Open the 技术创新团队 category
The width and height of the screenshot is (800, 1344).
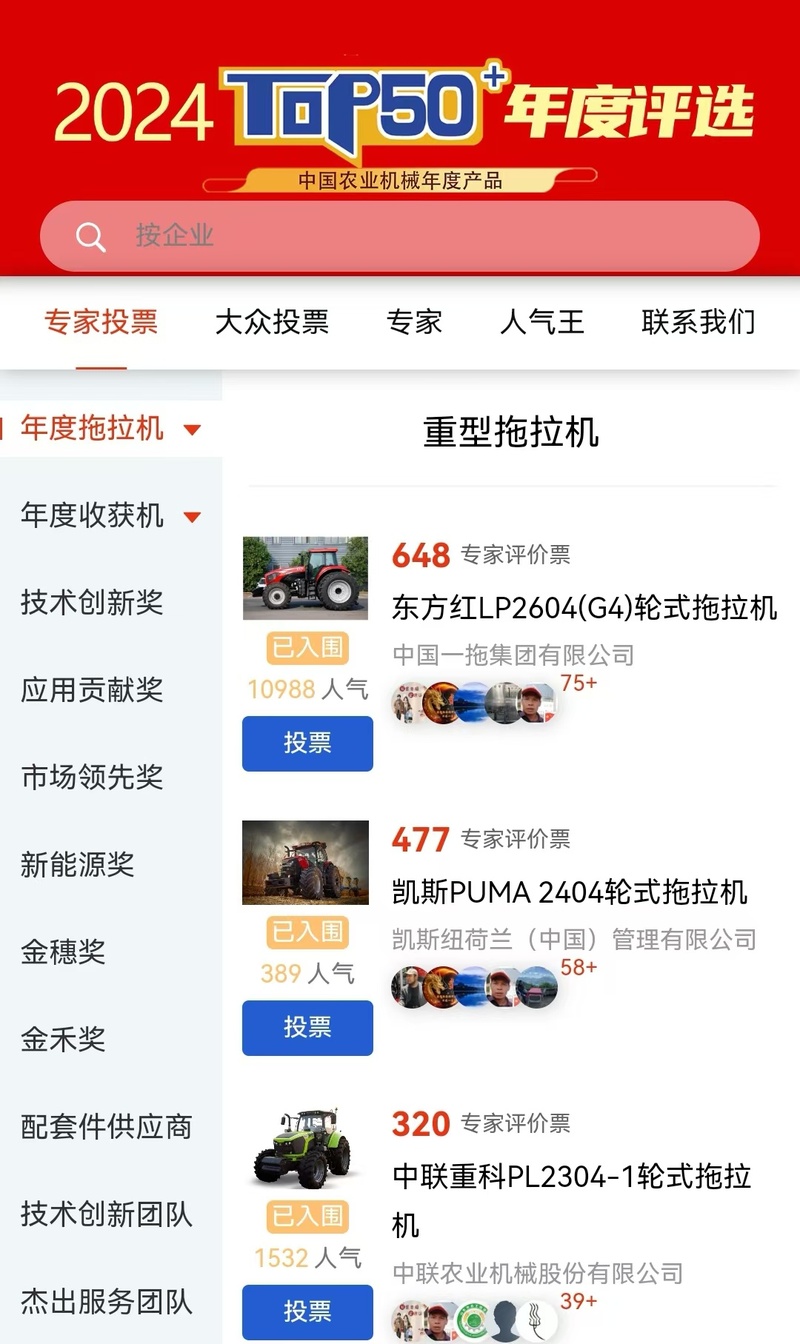(106, 1215)
